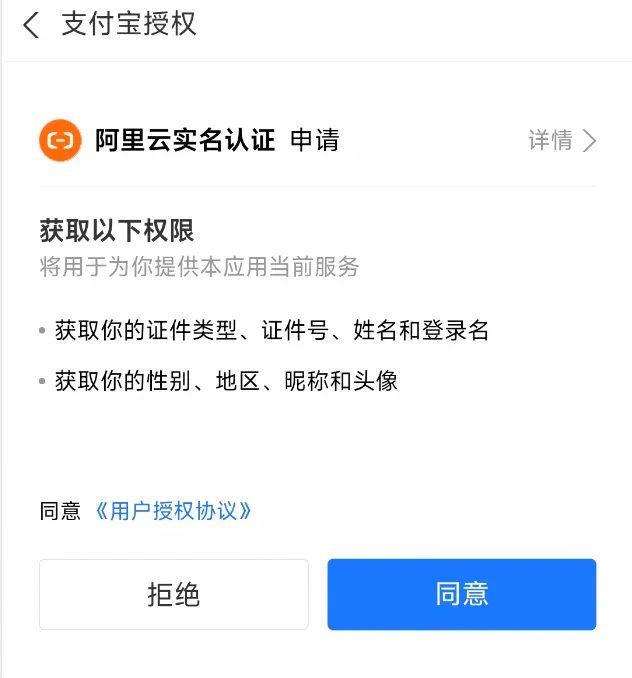Image resolution: width=632 pixels, height=678 pixels.
Task: Go back from 支付宝授权 page
Action: point(31,25)
